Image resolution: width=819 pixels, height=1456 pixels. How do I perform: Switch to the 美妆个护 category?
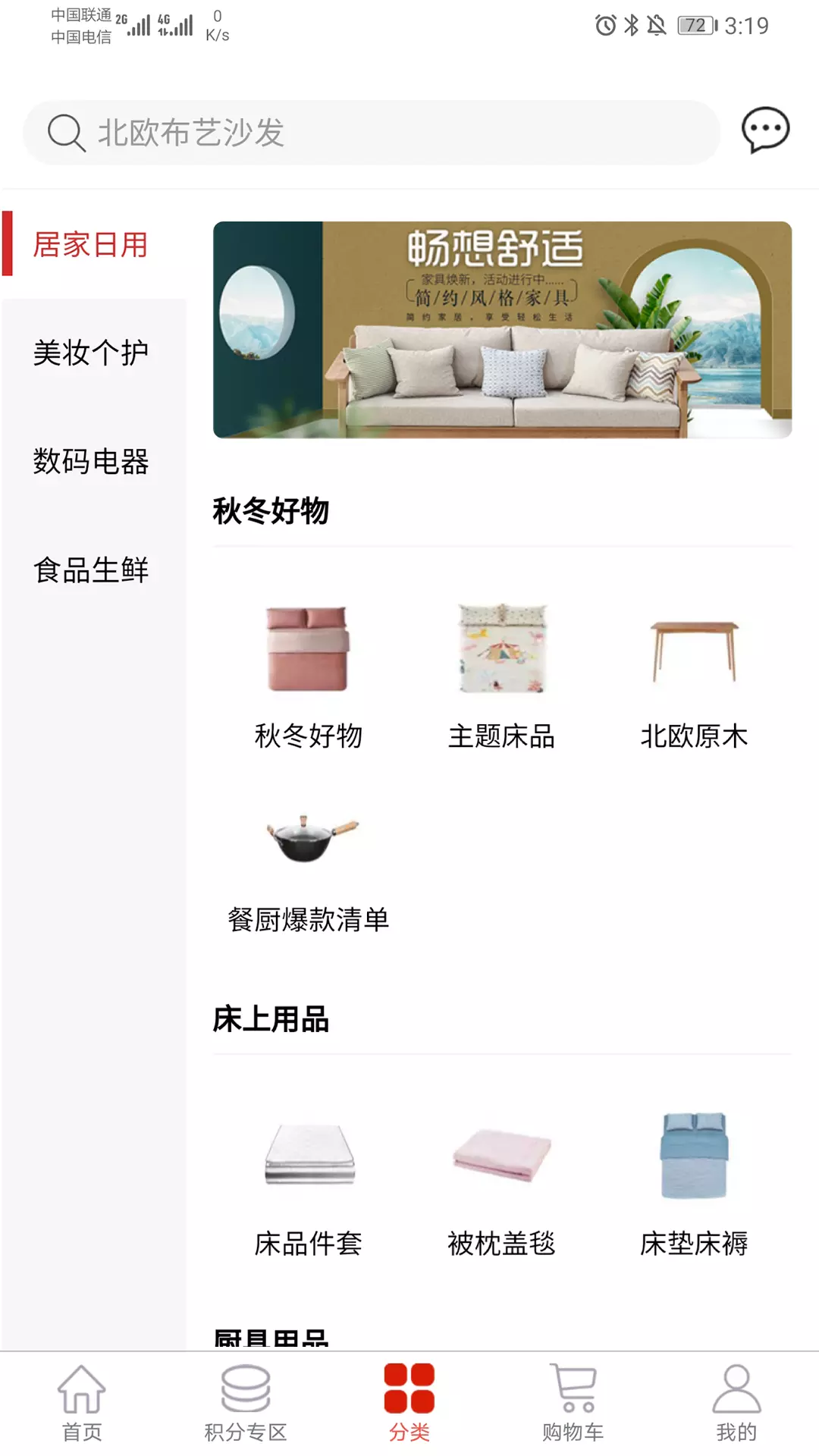point(91,353)
